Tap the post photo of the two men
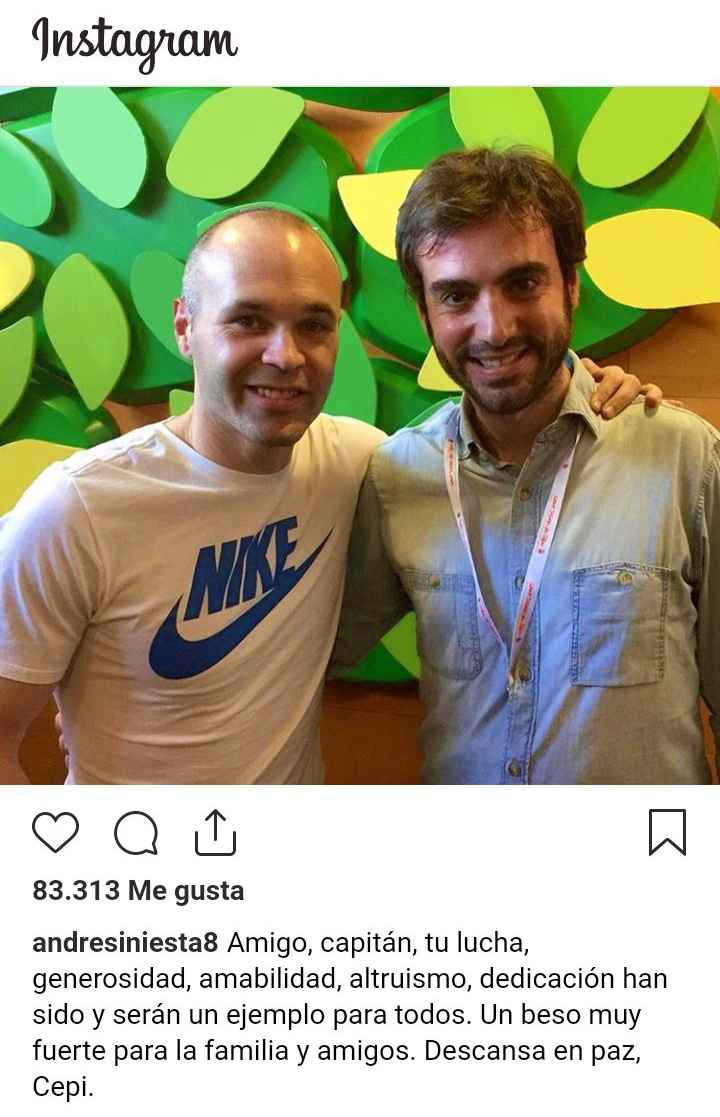Viewport: 720px width, 1117px height. pyautogui.click(x=360, y=435)
